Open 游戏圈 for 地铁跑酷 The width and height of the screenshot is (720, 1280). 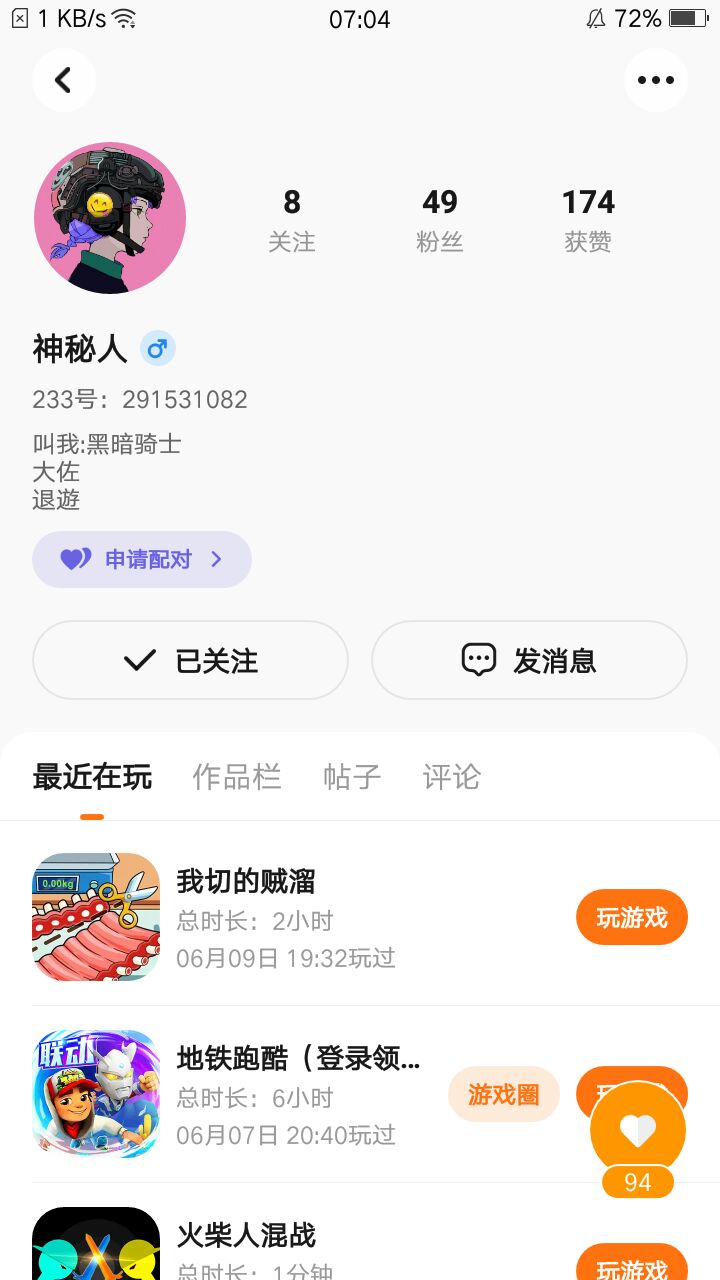504,1094
